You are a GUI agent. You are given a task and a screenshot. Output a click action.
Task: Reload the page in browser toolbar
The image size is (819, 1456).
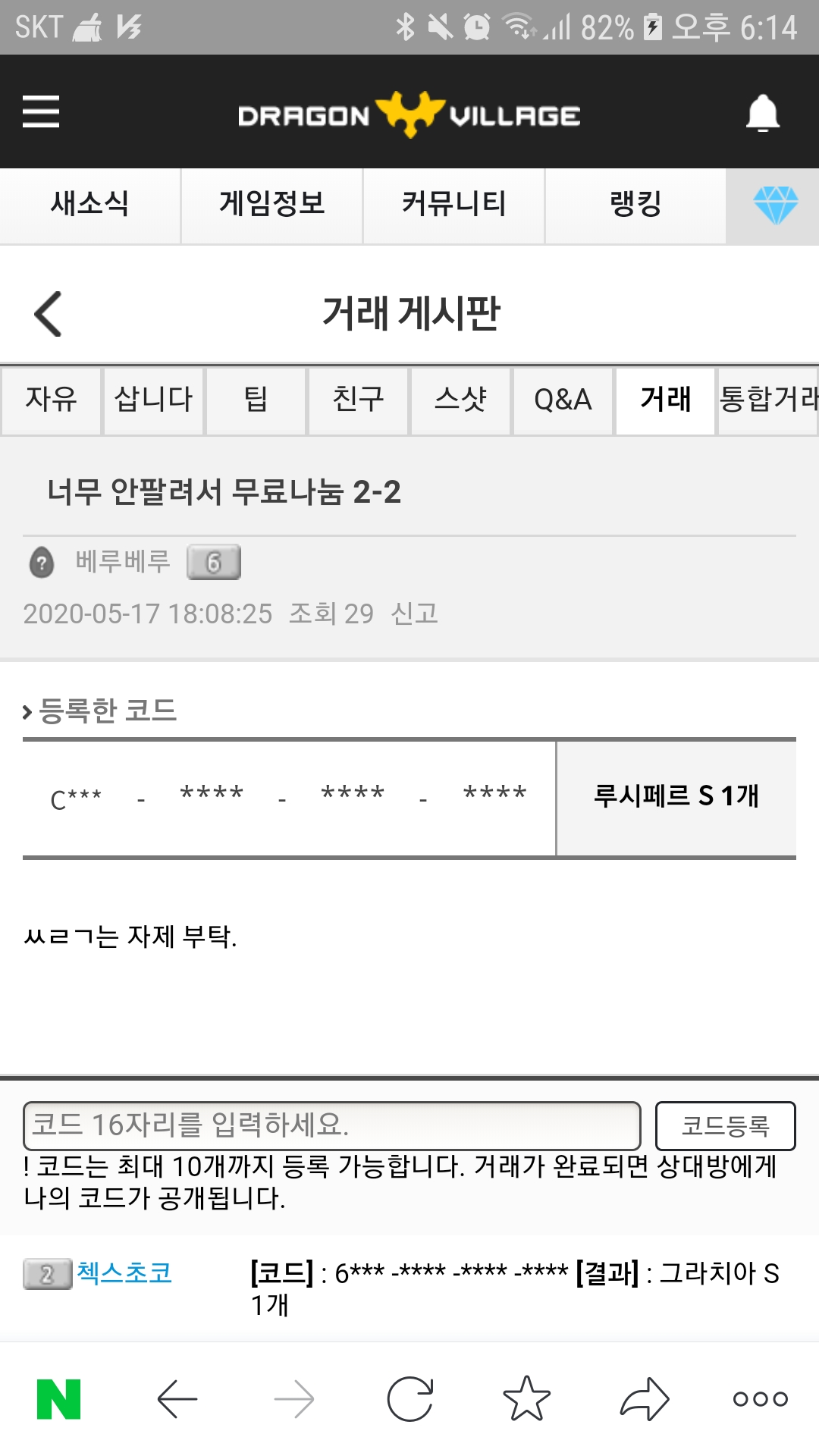click(409, 1399)
